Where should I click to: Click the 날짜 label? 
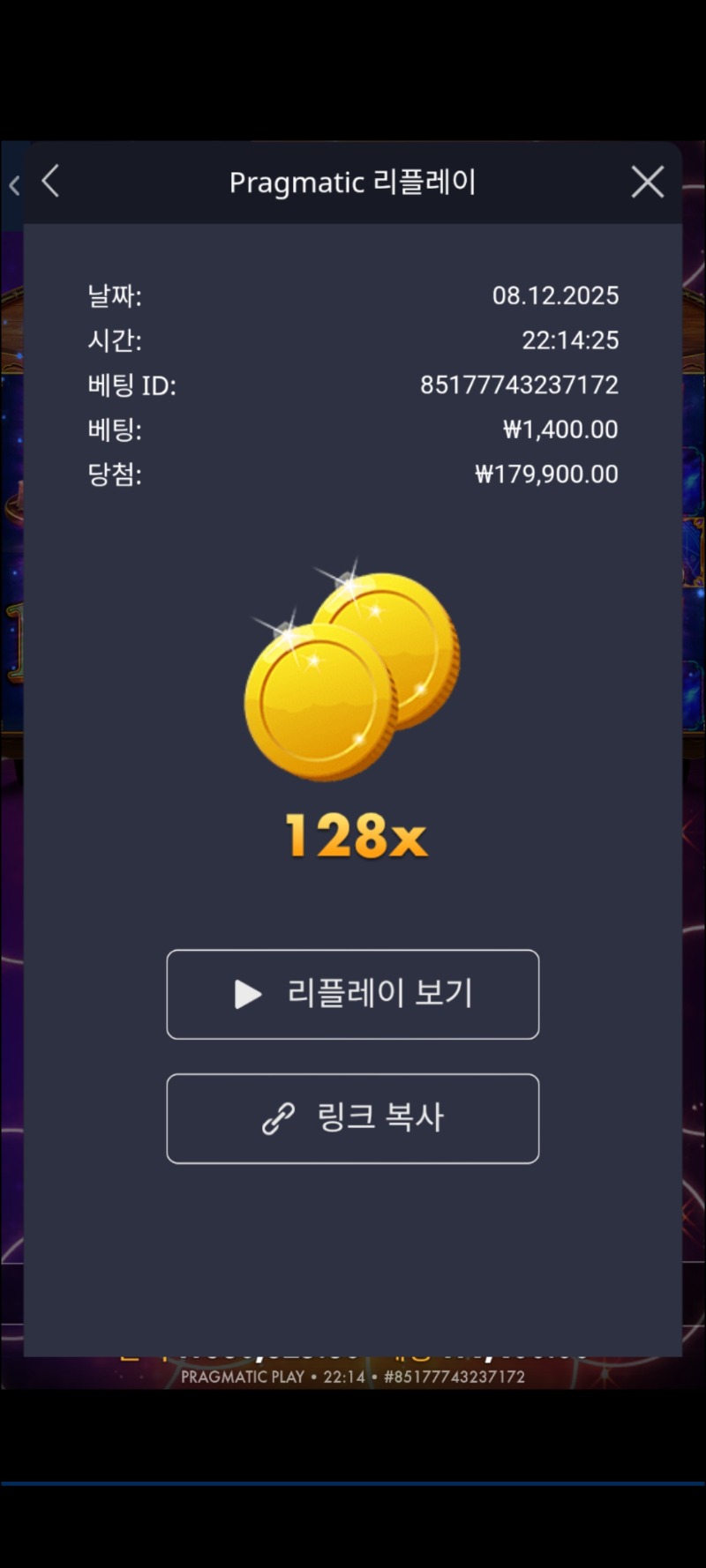(116, 296)
